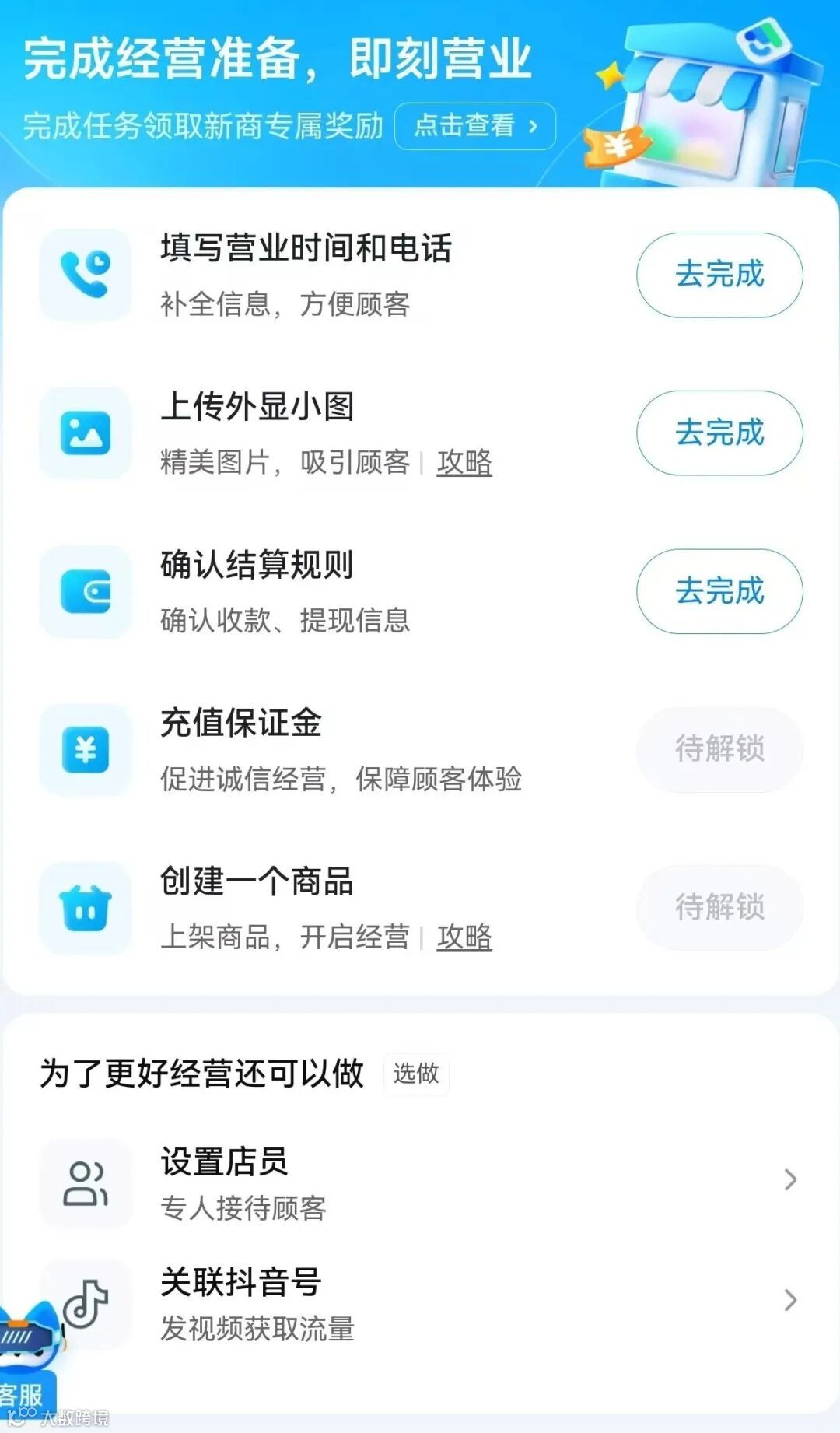Open 攻略 link under 上传外显小图
The height and width of the screenshot is (1433, 840).
[x=464, y=462]
